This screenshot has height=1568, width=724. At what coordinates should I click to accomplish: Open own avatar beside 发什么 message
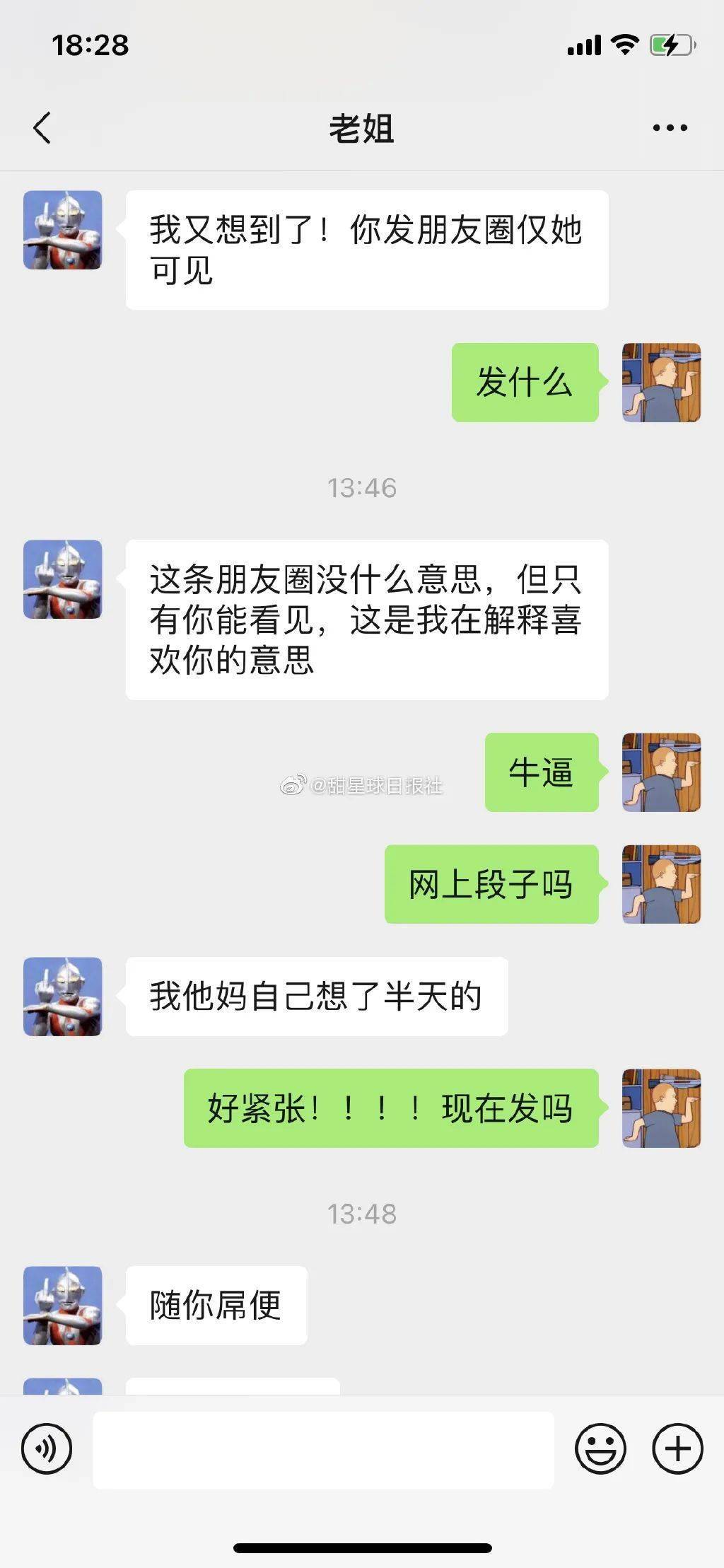pyautogui.click(x=661, y=383)
